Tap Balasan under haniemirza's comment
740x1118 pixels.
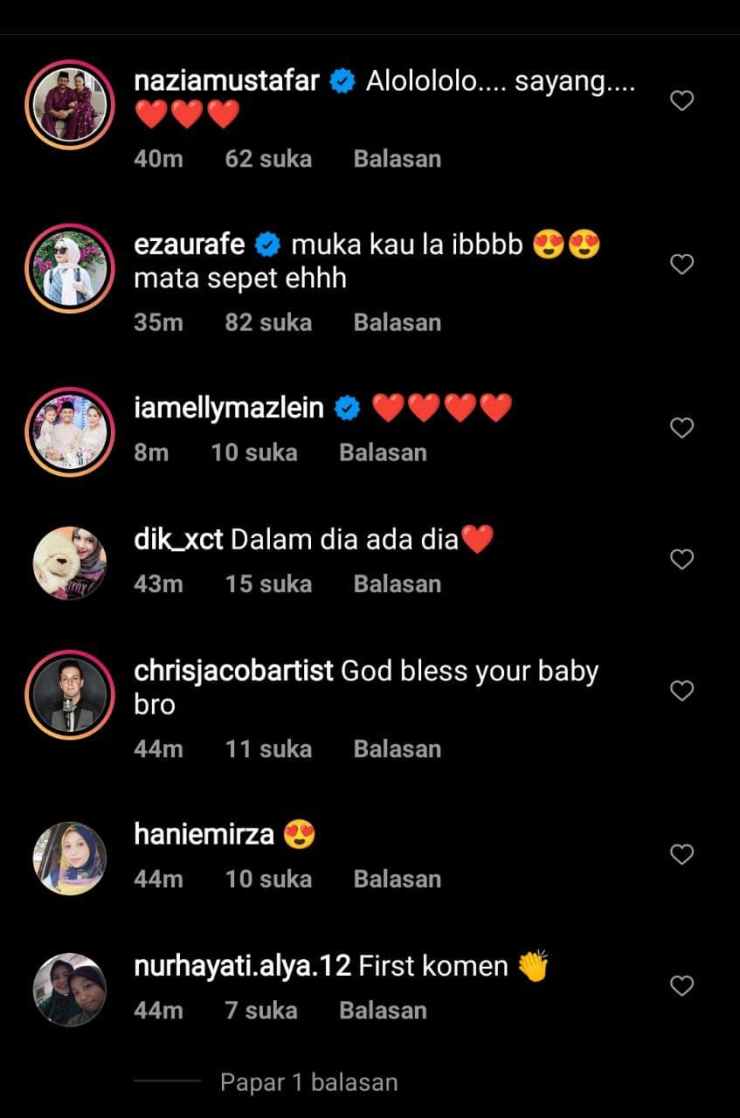coord(397,880)
